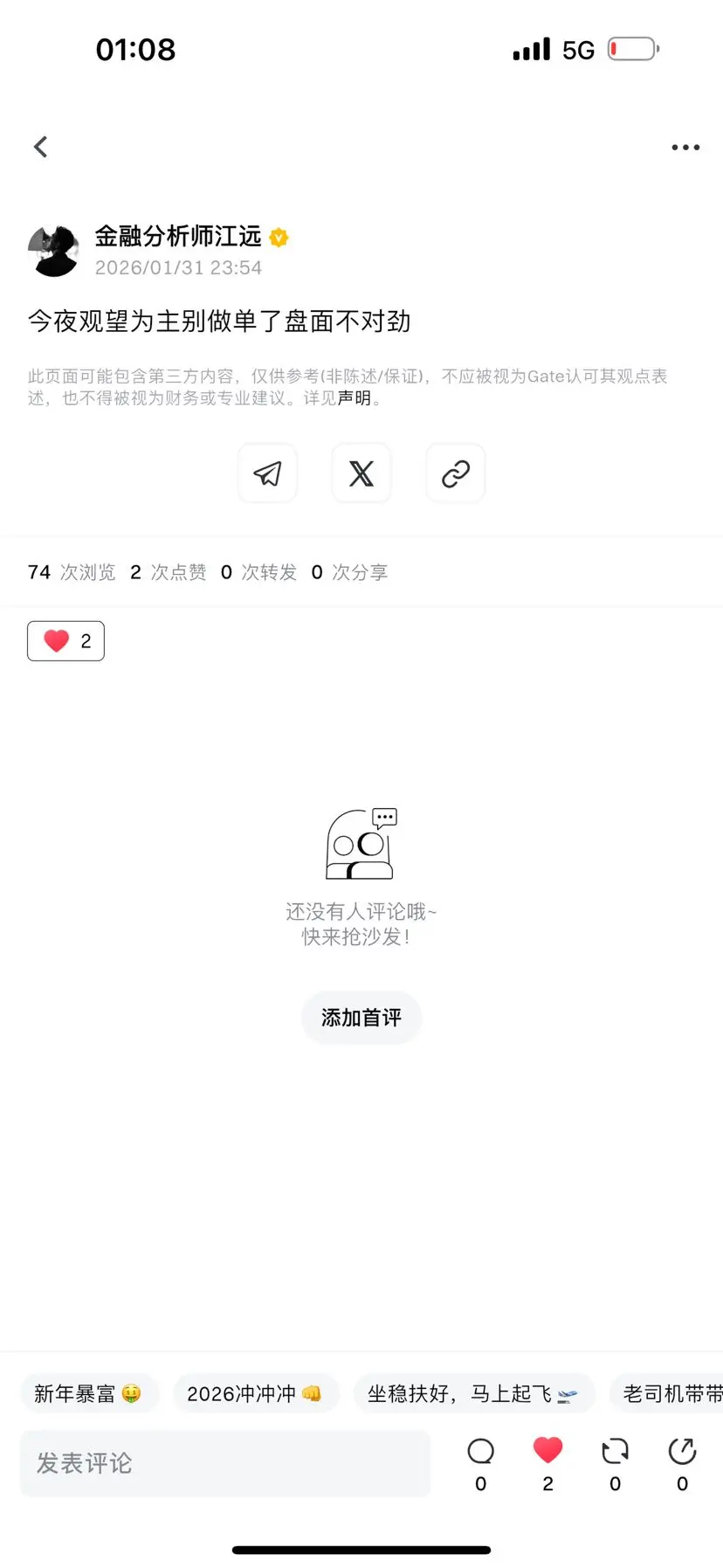This screenshot has width=723, height=1568.
Task: Tap the back arrow to return
Action: (40, 146)
